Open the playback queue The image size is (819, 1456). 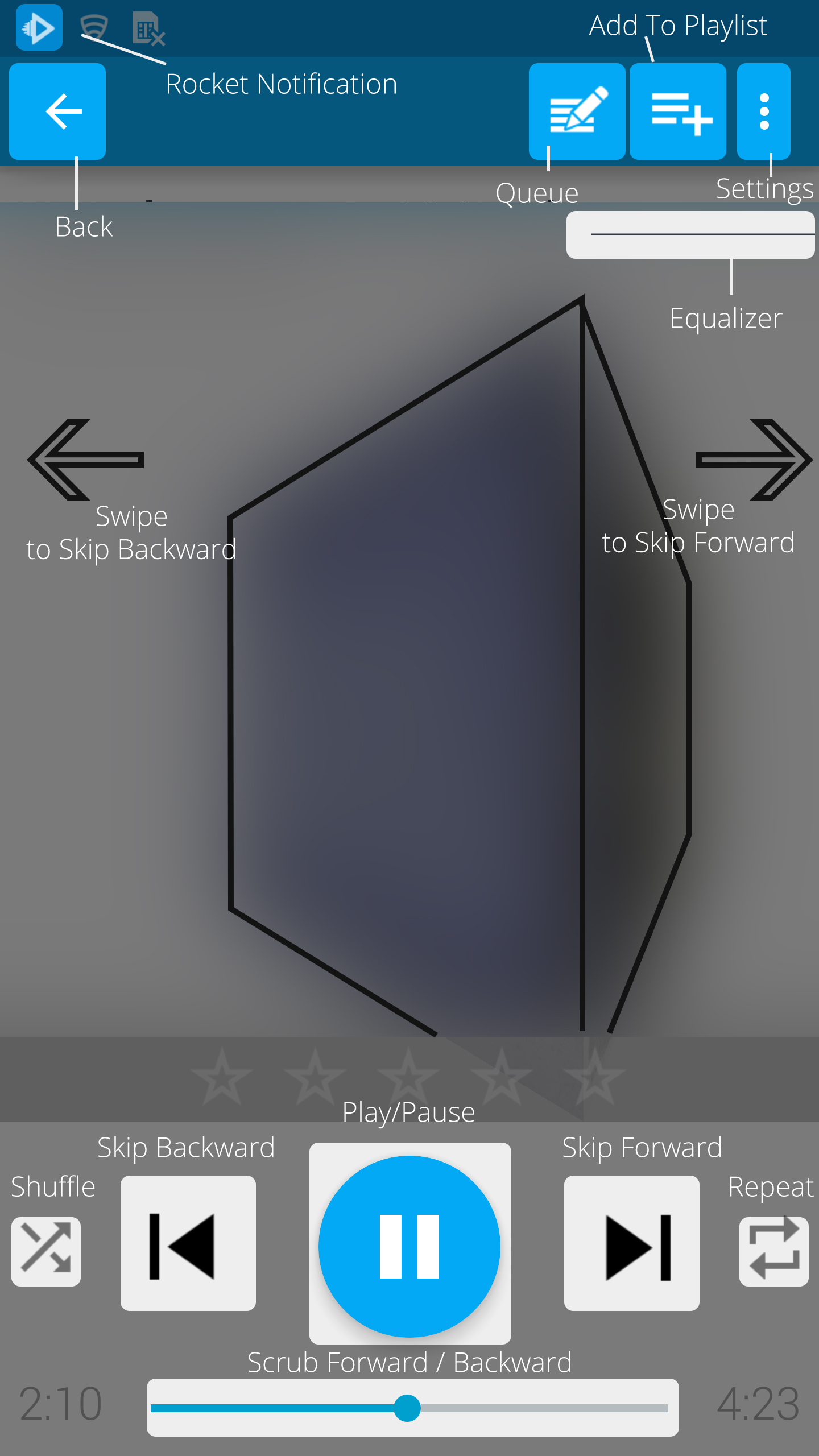coord(577,111)
